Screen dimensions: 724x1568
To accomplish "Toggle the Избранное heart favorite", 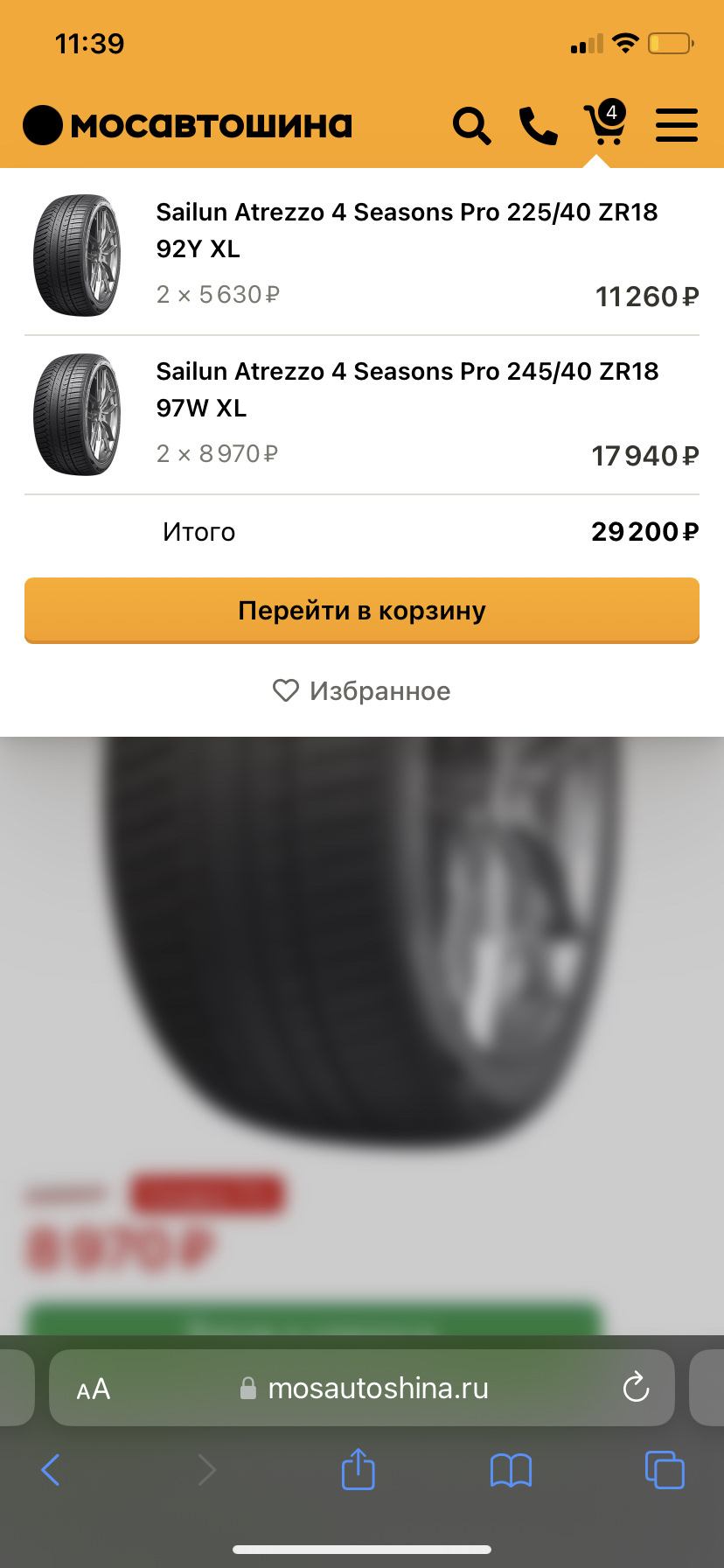I will (361, 691).
